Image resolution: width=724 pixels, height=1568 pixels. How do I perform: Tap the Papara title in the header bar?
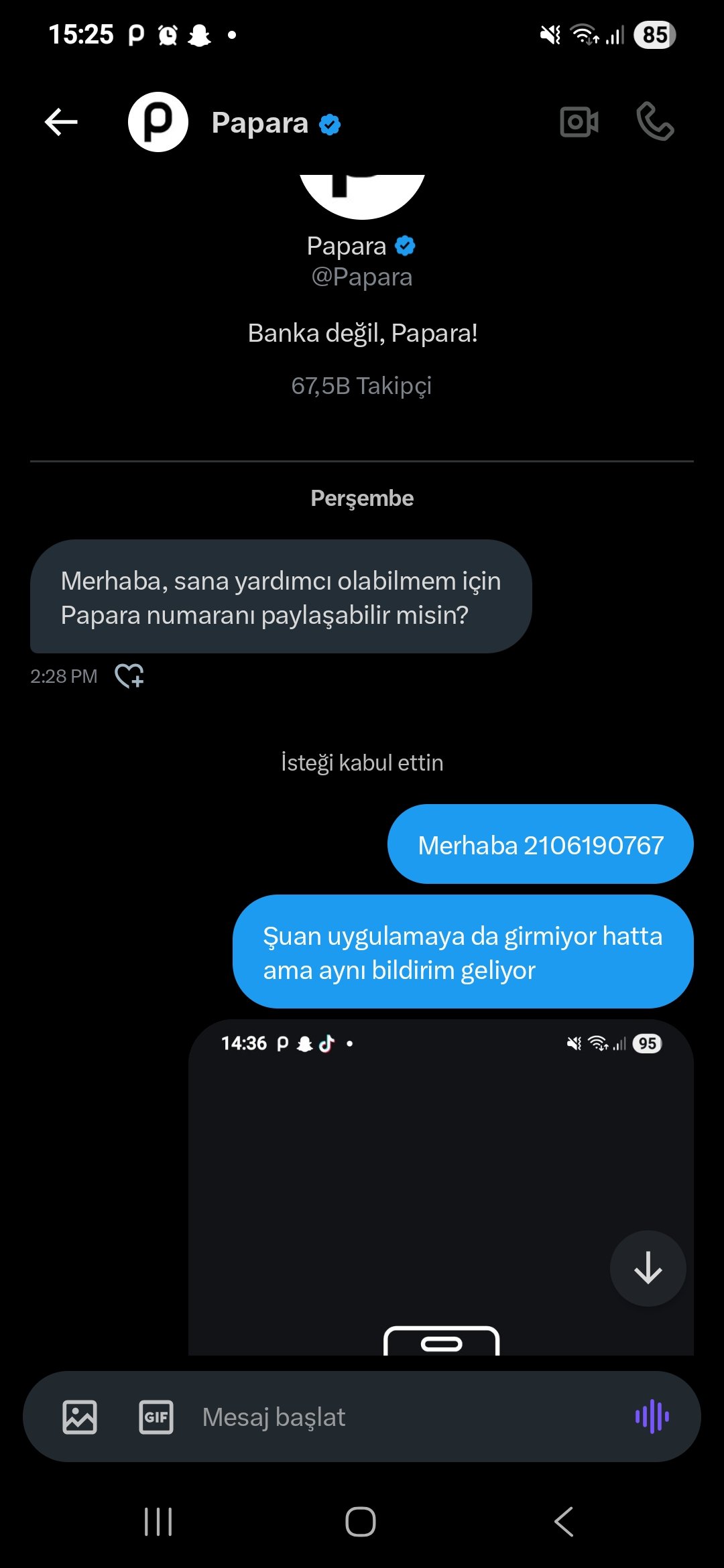[x=261, y=123]
